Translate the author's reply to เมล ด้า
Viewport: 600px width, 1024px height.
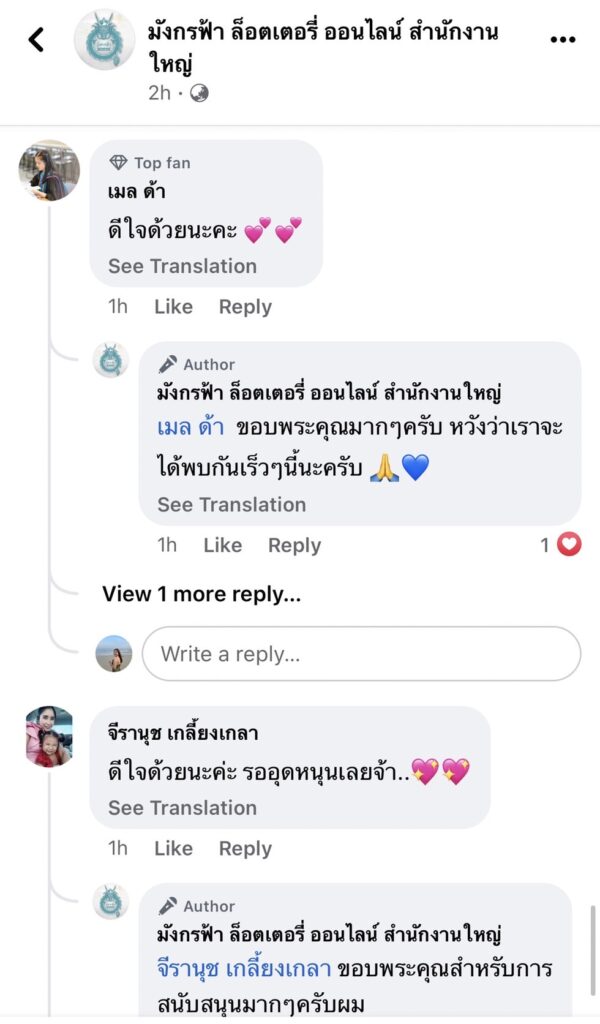pos(231,504)
